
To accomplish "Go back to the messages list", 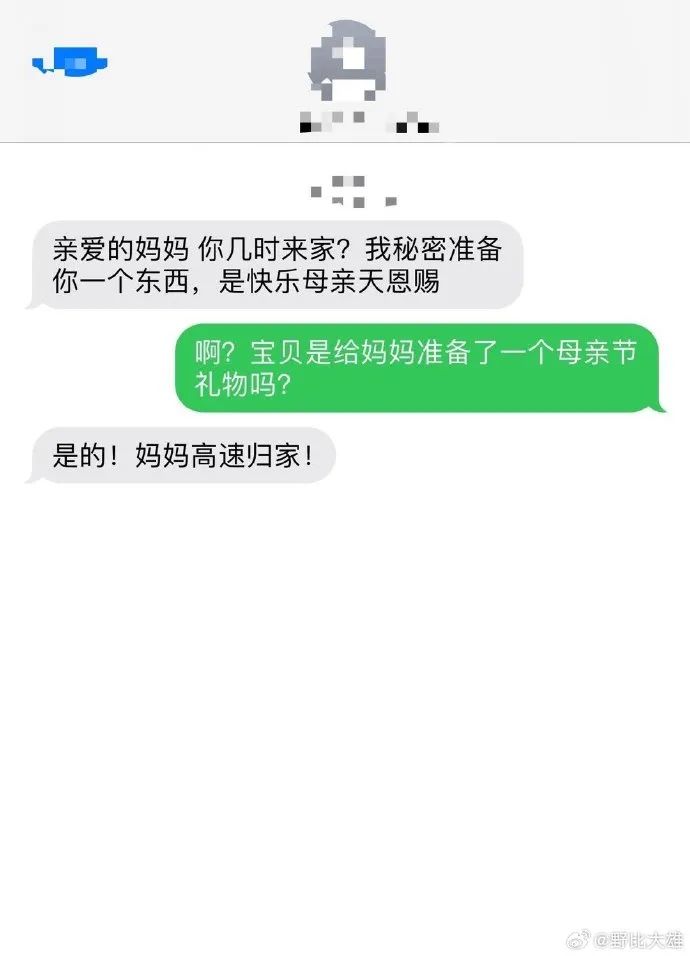I will coord(68,65).
